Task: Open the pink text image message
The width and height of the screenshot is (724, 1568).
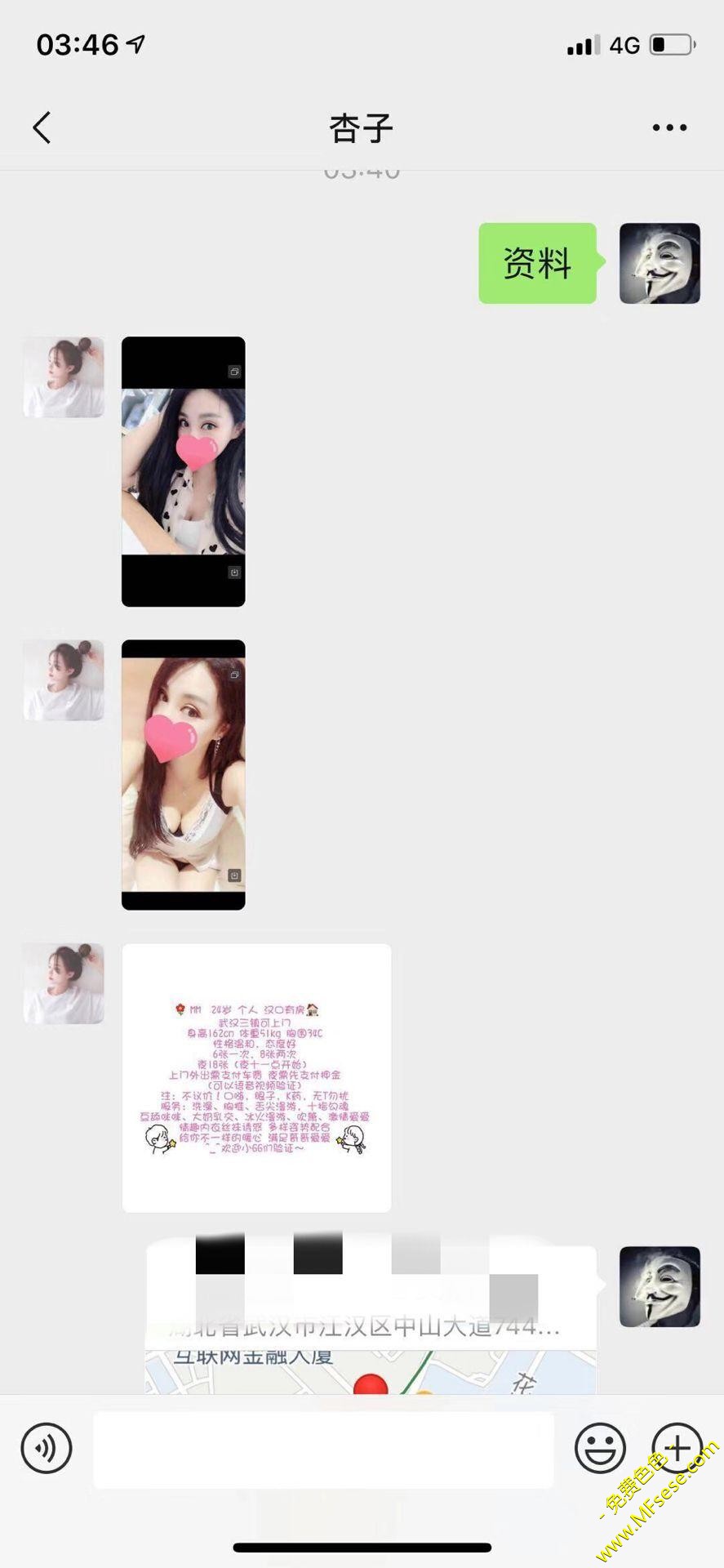Action: click(256, 1077)
